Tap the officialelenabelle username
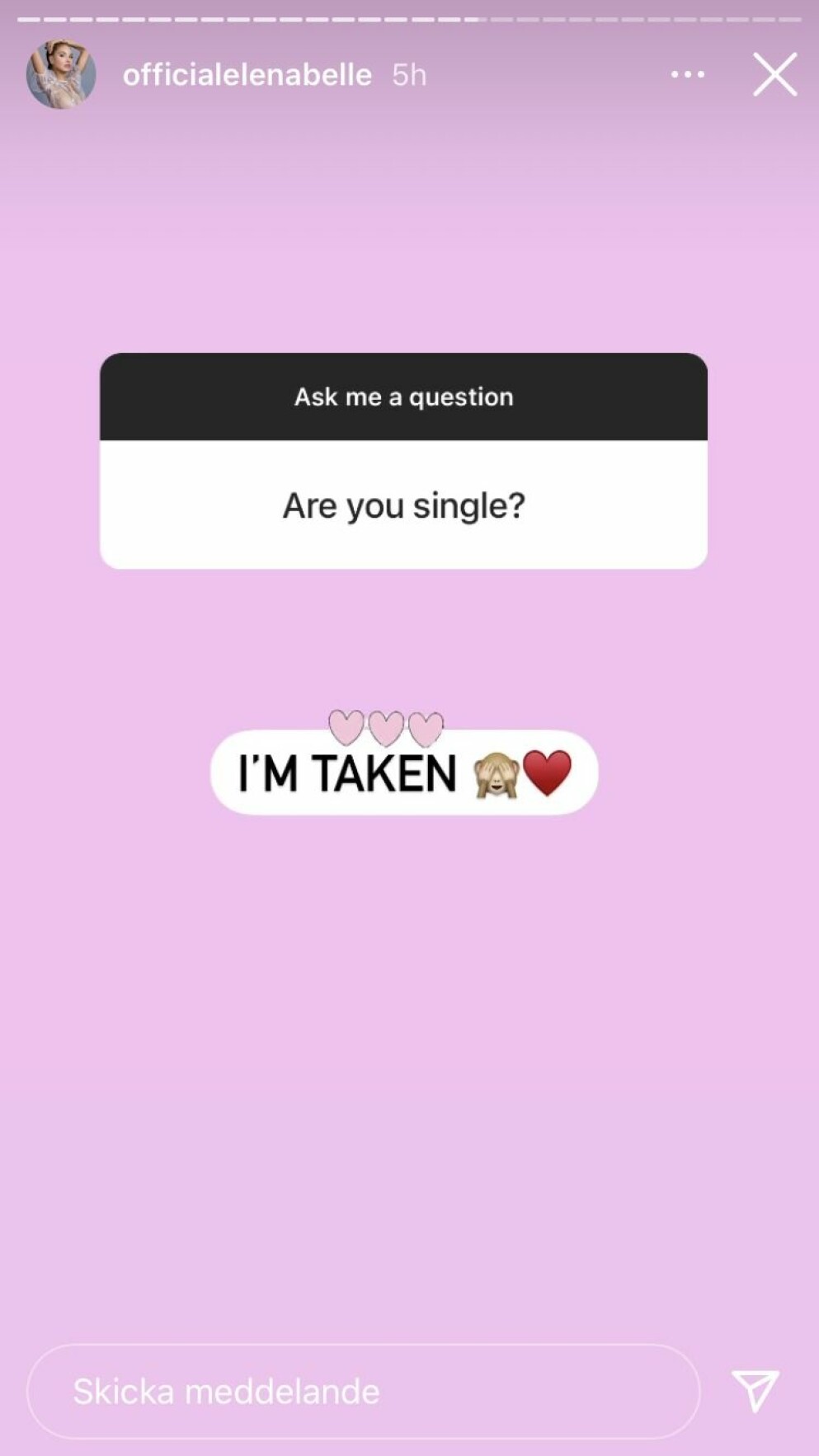The image size is (819, 1456). coord(247,75)
